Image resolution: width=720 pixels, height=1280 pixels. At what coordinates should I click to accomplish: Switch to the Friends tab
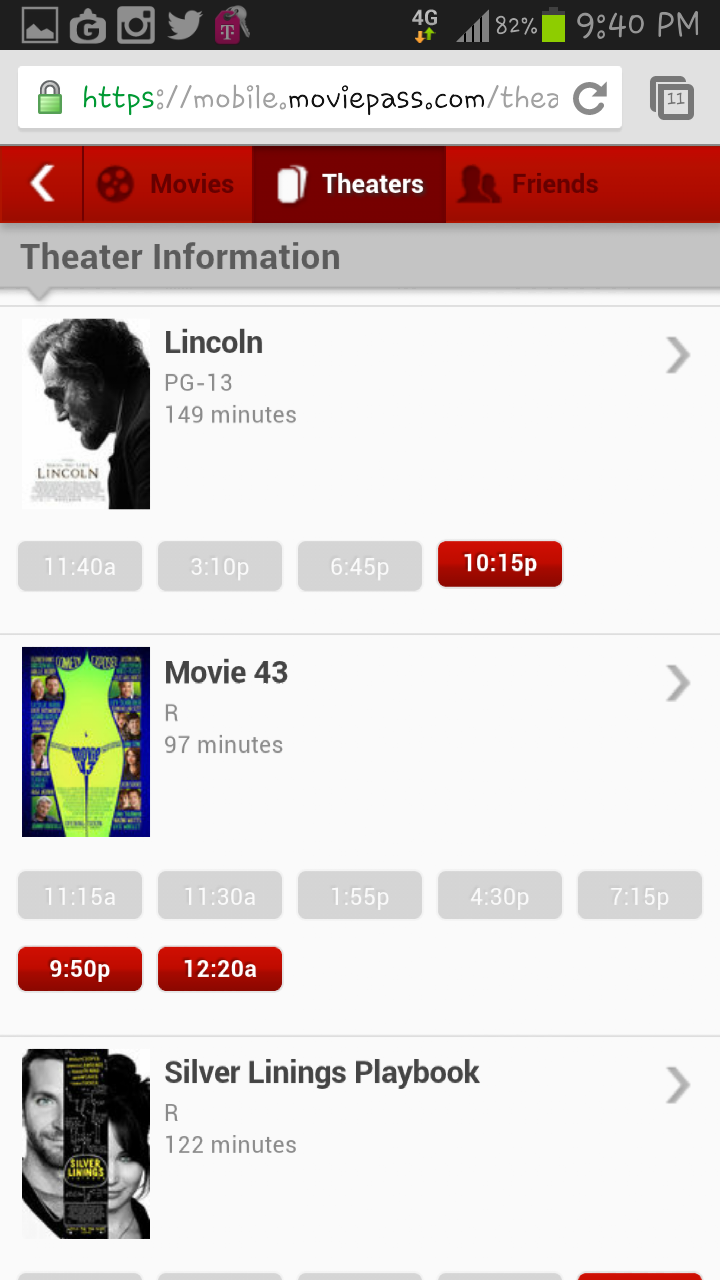[530, 184]
